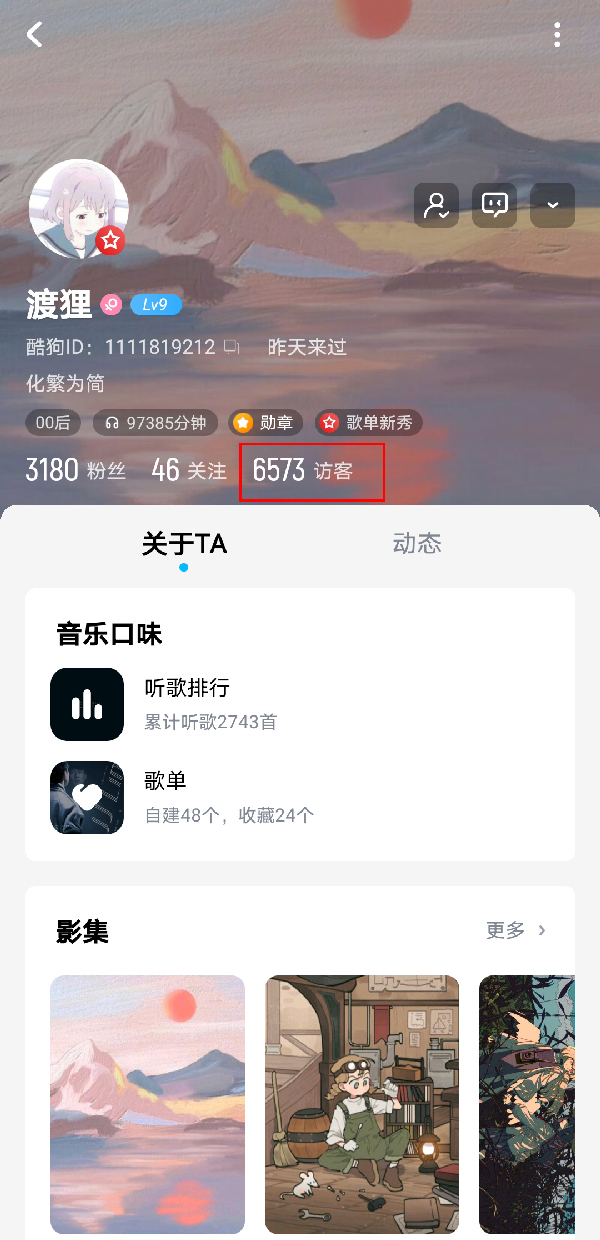The height and width of the screenshot is (1240, 600).
Task: Tap 更多 to see more 影集
Action: (x=516, y=930)
